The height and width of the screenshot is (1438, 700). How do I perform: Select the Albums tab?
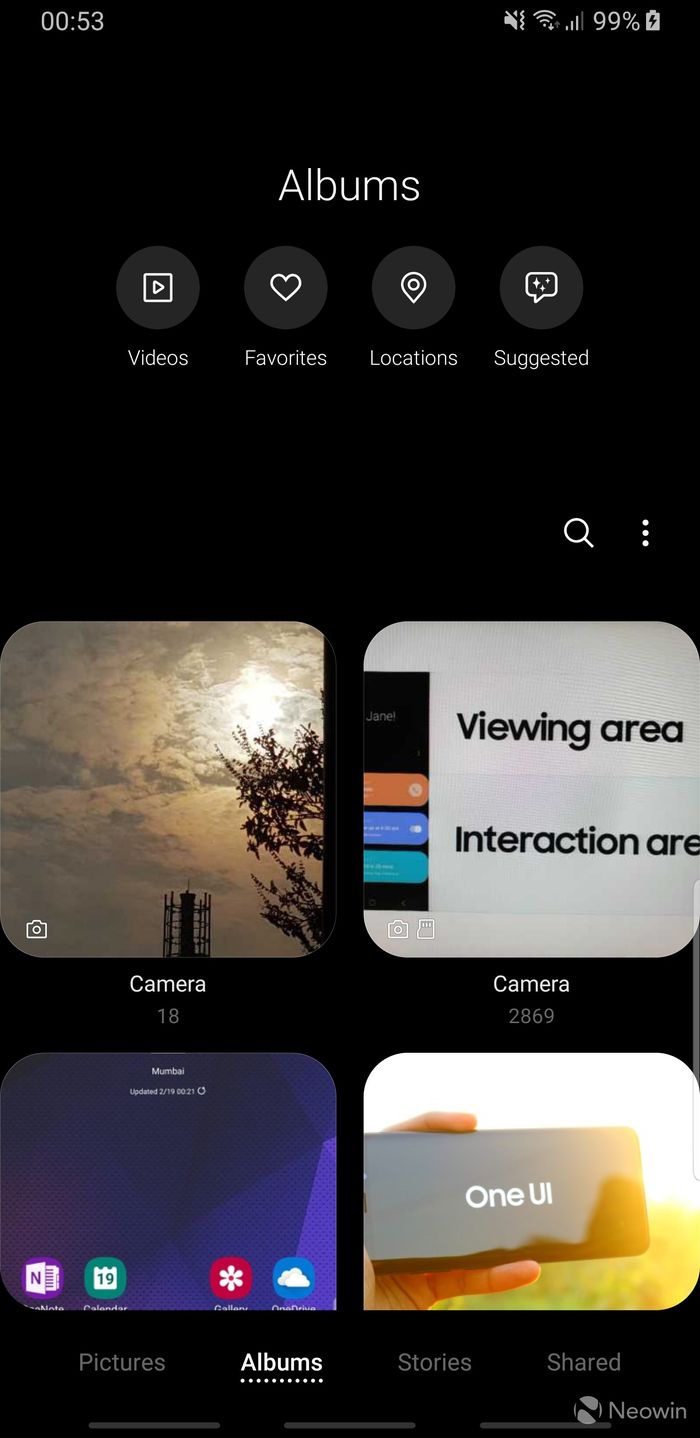(282, 1362)
